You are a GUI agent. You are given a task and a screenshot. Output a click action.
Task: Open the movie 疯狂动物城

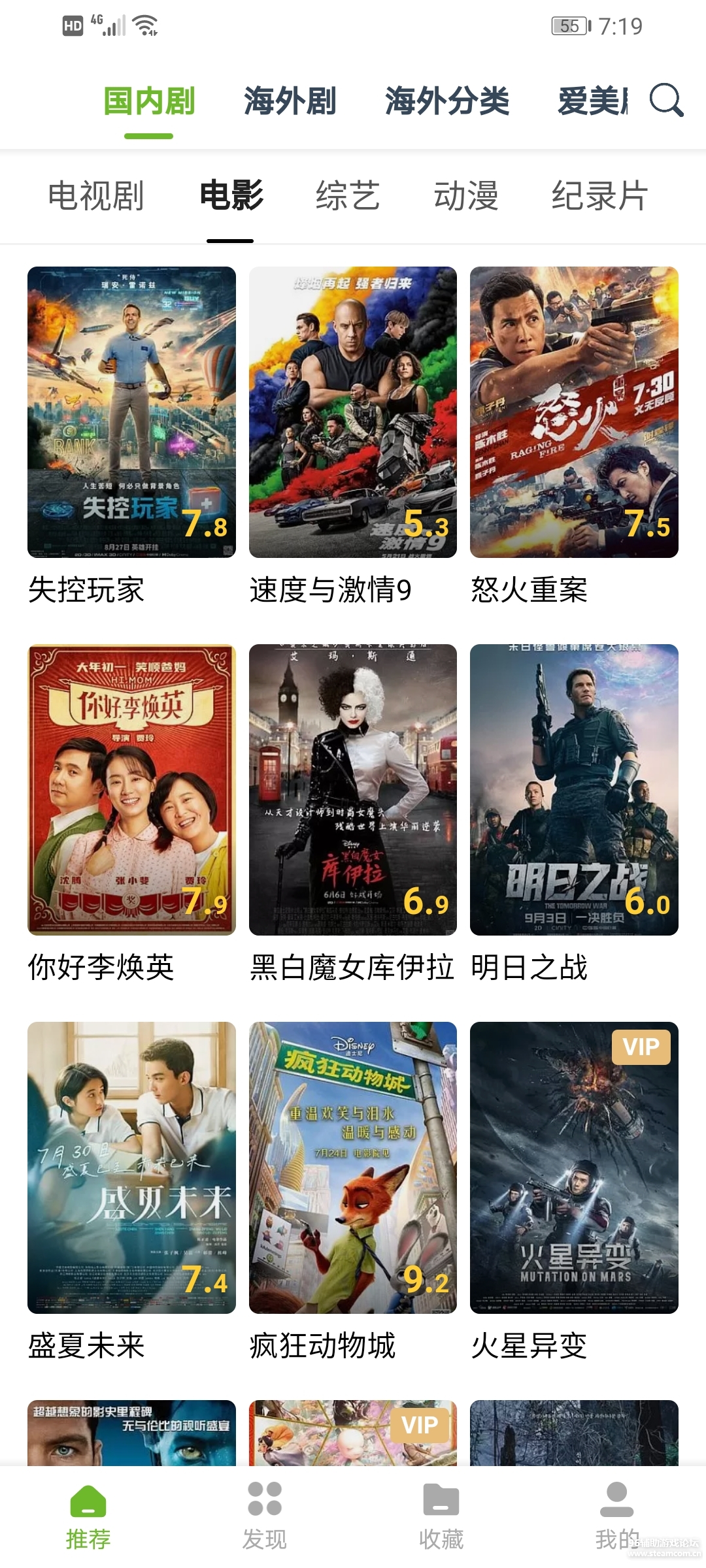pos(352,1168)
